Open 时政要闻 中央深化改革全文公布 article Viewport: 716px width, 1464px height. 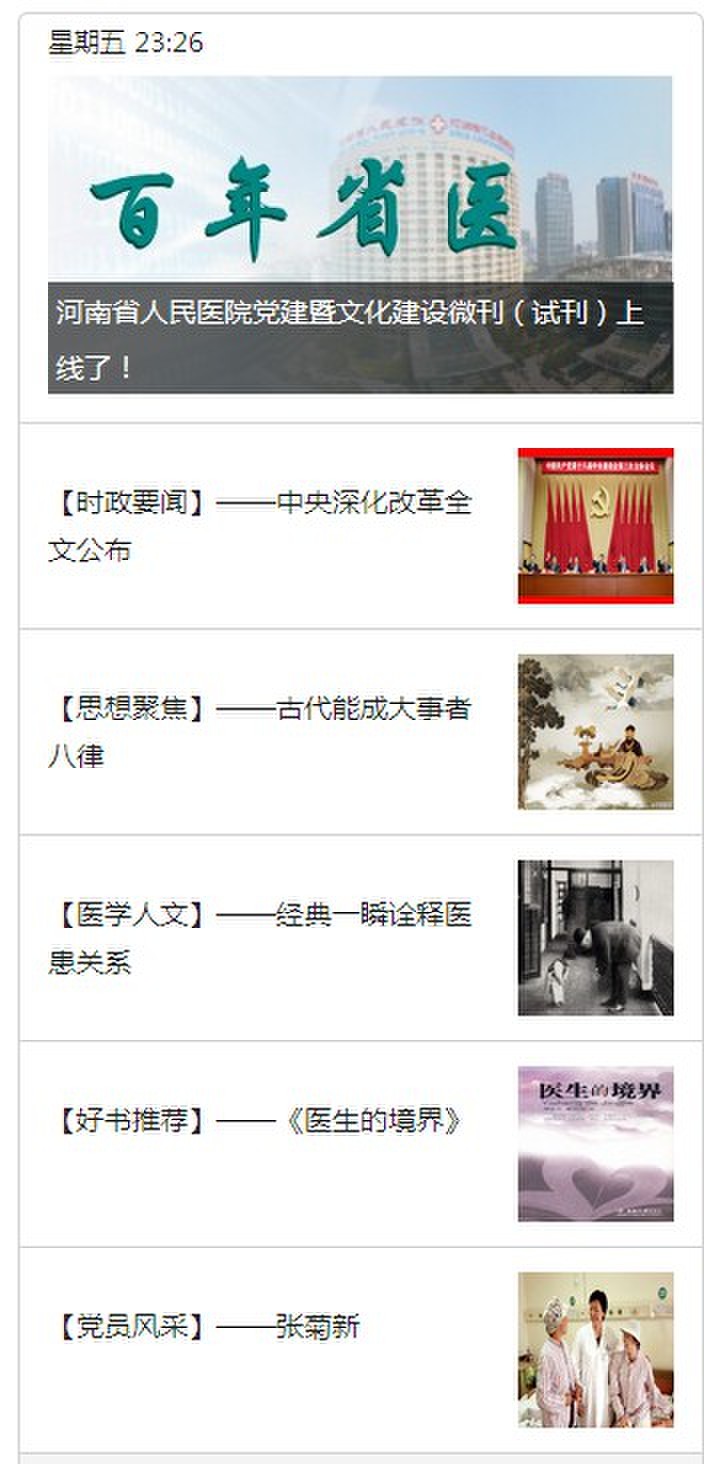click(260, 526)
